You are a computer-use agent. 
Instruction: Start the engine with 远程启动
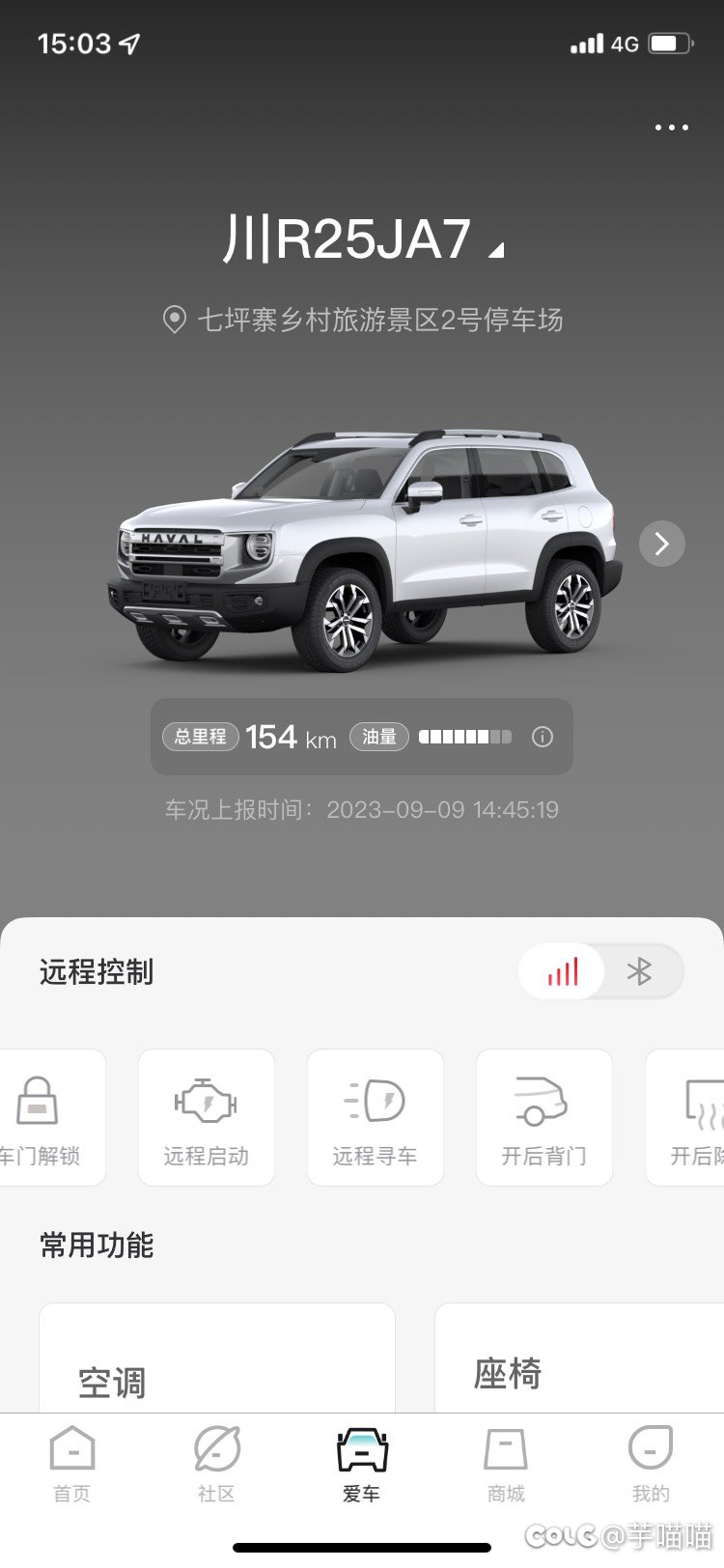click(206, 1118)
